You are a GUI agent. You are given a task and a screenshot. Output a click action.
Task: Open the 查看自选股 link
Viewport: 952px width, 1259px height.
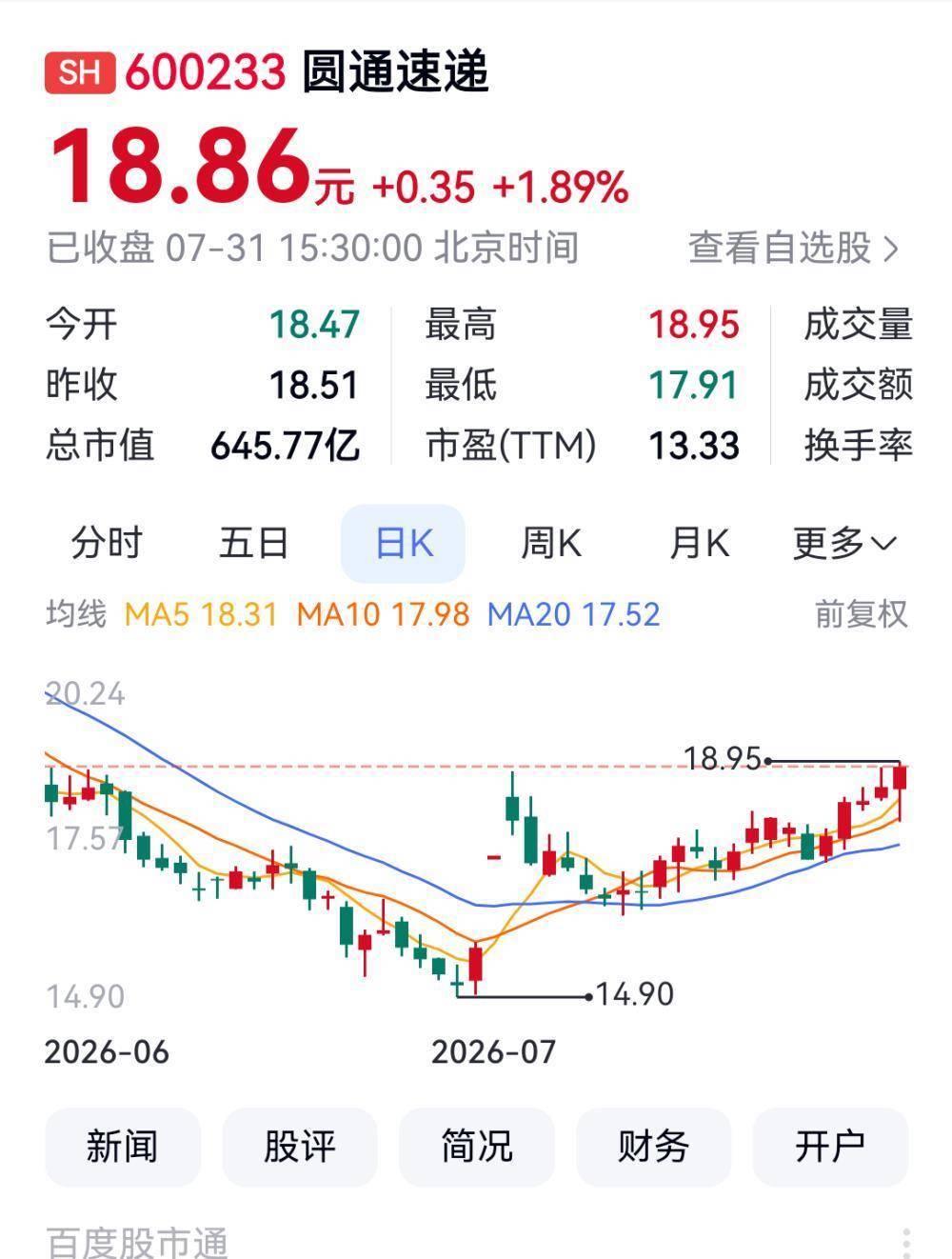coord(794,248)
